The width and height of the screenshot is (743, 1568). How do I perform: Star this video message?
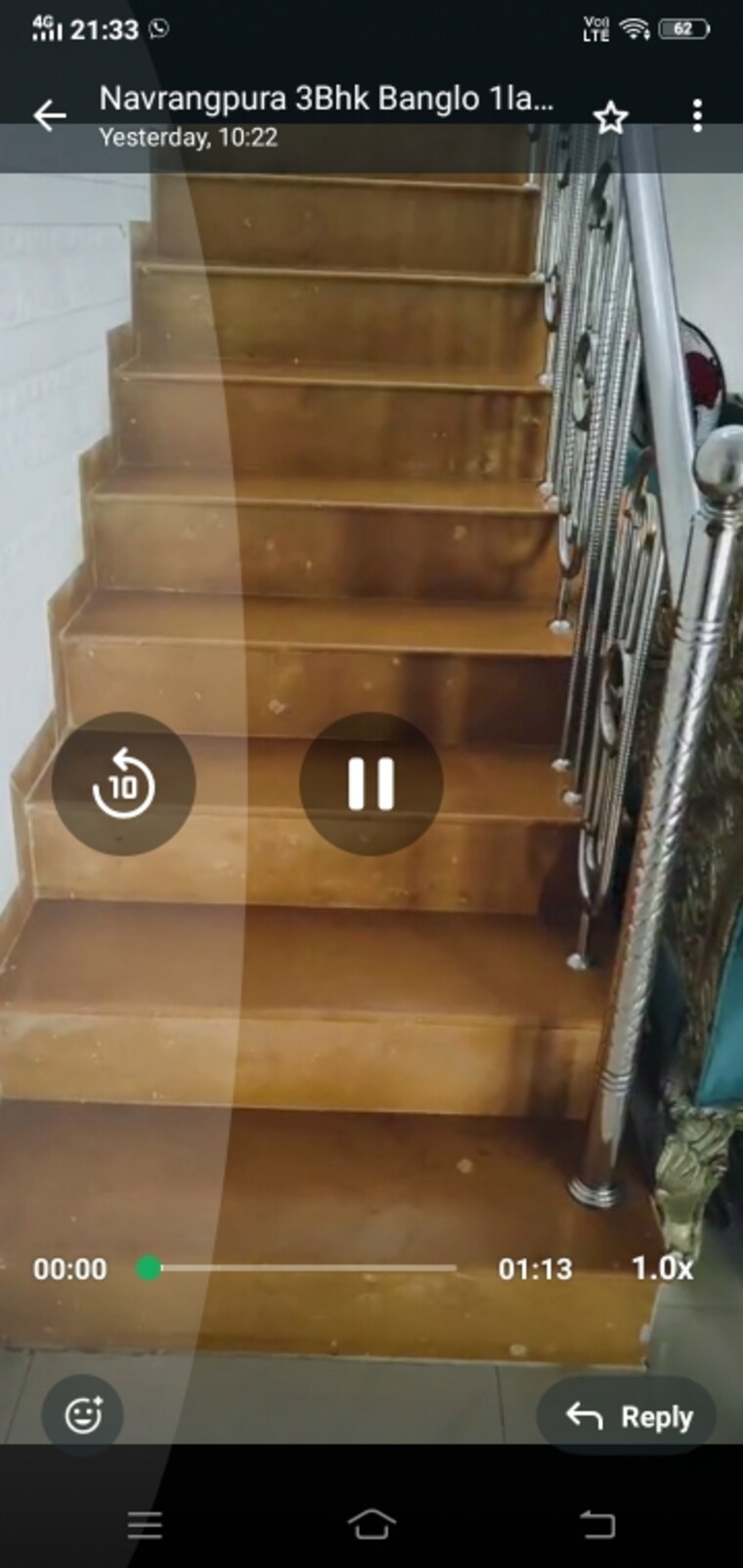(611, 117)
